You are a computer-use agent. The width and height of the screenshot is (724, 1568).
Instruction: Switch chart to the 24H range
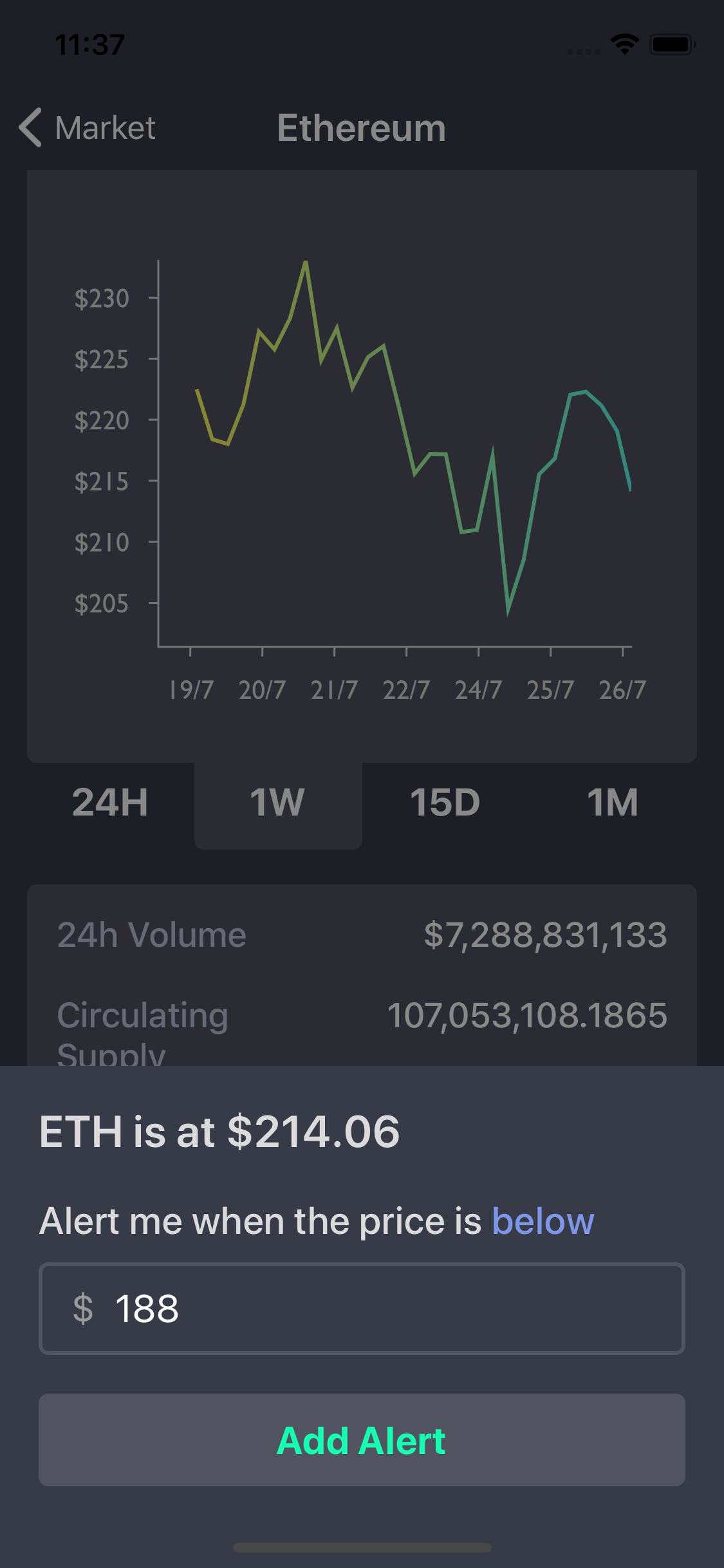click(x=110, y=803)
